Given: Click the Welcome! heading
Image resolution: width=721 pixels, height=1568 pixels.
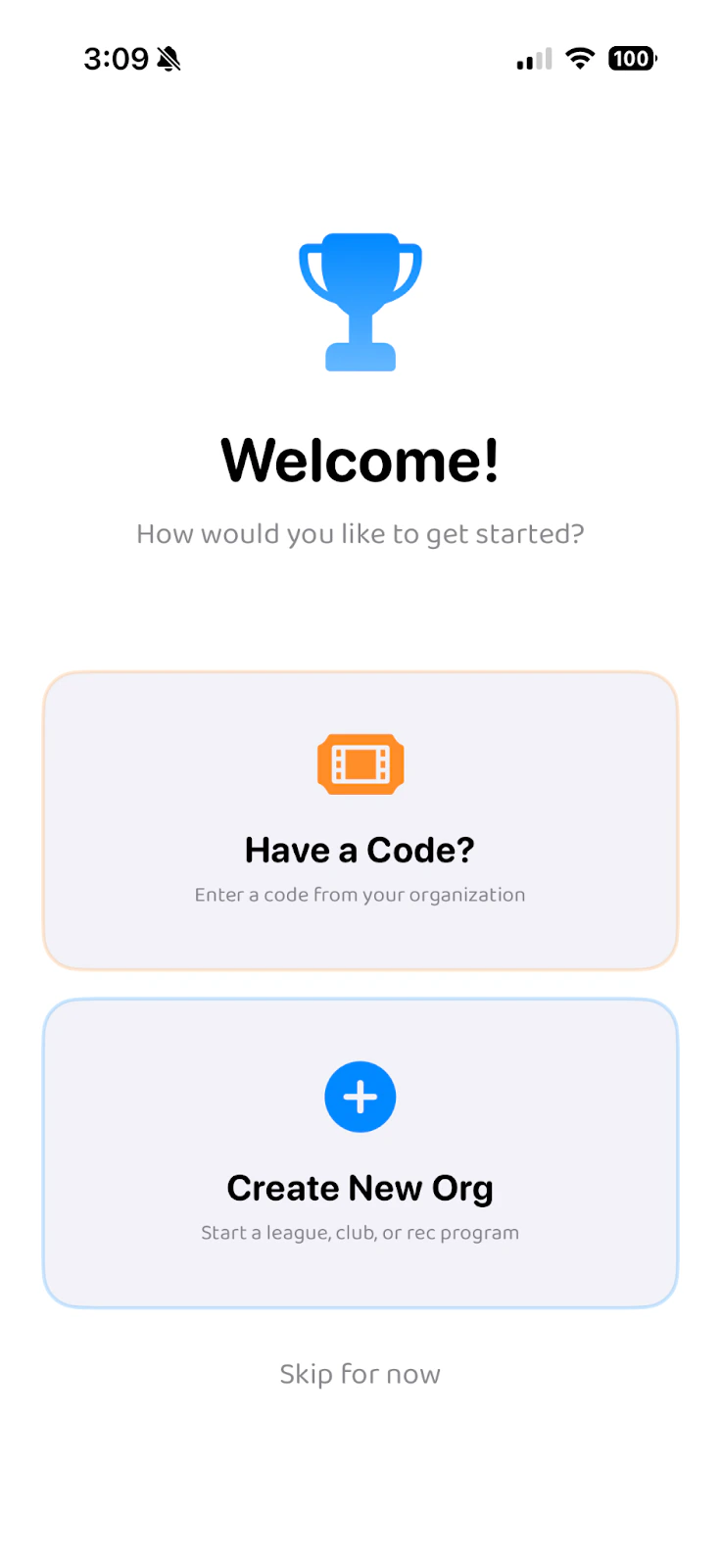Looking at the screenshot, I should coord(360,460).
